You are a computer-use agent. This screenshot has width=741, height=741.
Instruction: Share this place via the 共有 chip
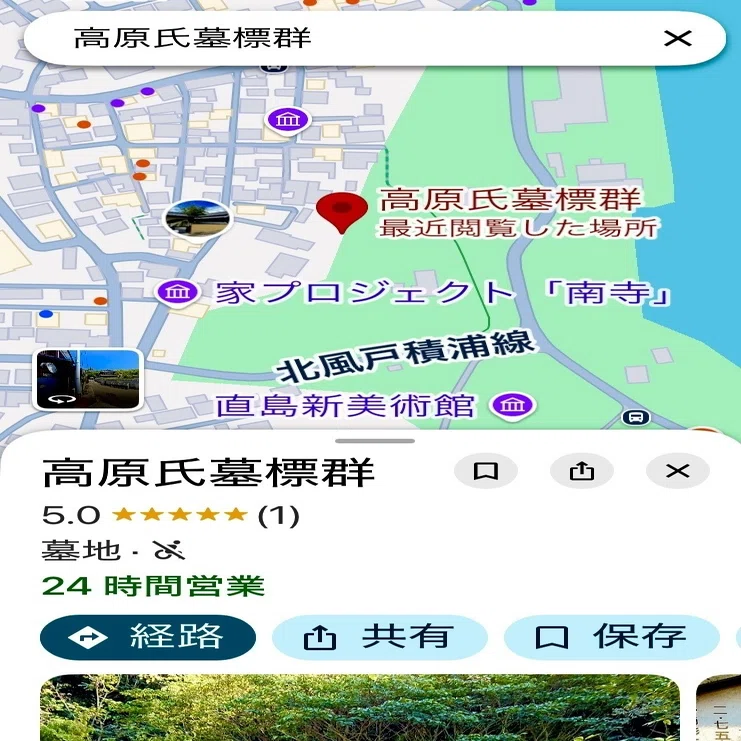(x=380, y=637)
